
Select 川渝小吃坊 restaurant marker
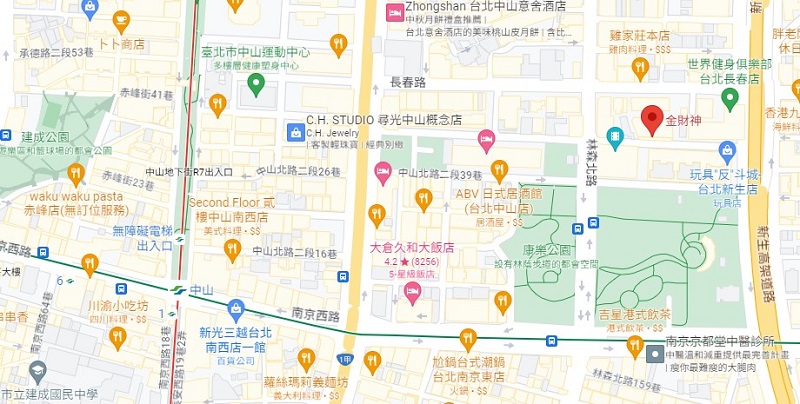(x=117, y=335)
